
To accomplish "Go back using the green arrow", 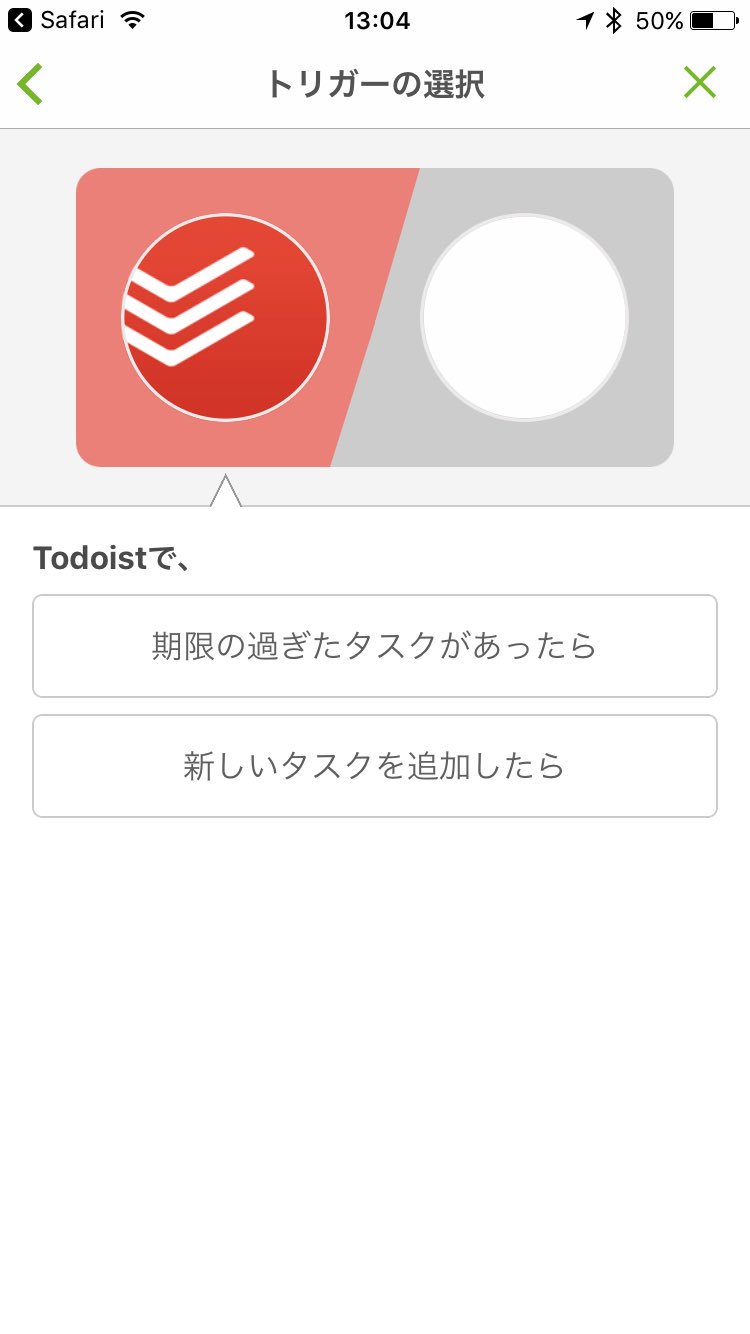I will pyautogui.click(x=30, y=84).
